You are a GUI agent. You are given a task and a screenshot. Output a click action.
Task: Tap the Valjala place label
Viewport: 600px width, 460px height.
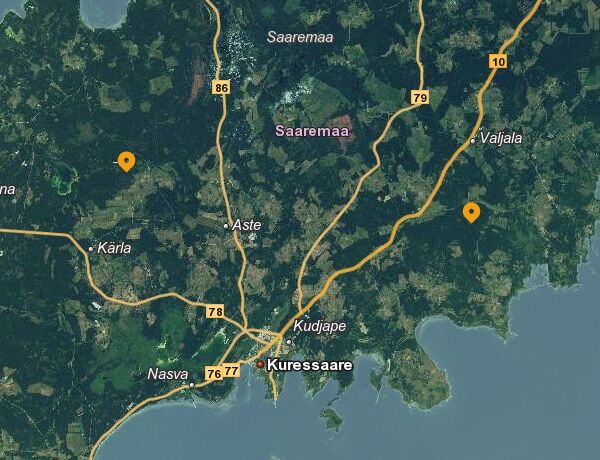(501, 139)
